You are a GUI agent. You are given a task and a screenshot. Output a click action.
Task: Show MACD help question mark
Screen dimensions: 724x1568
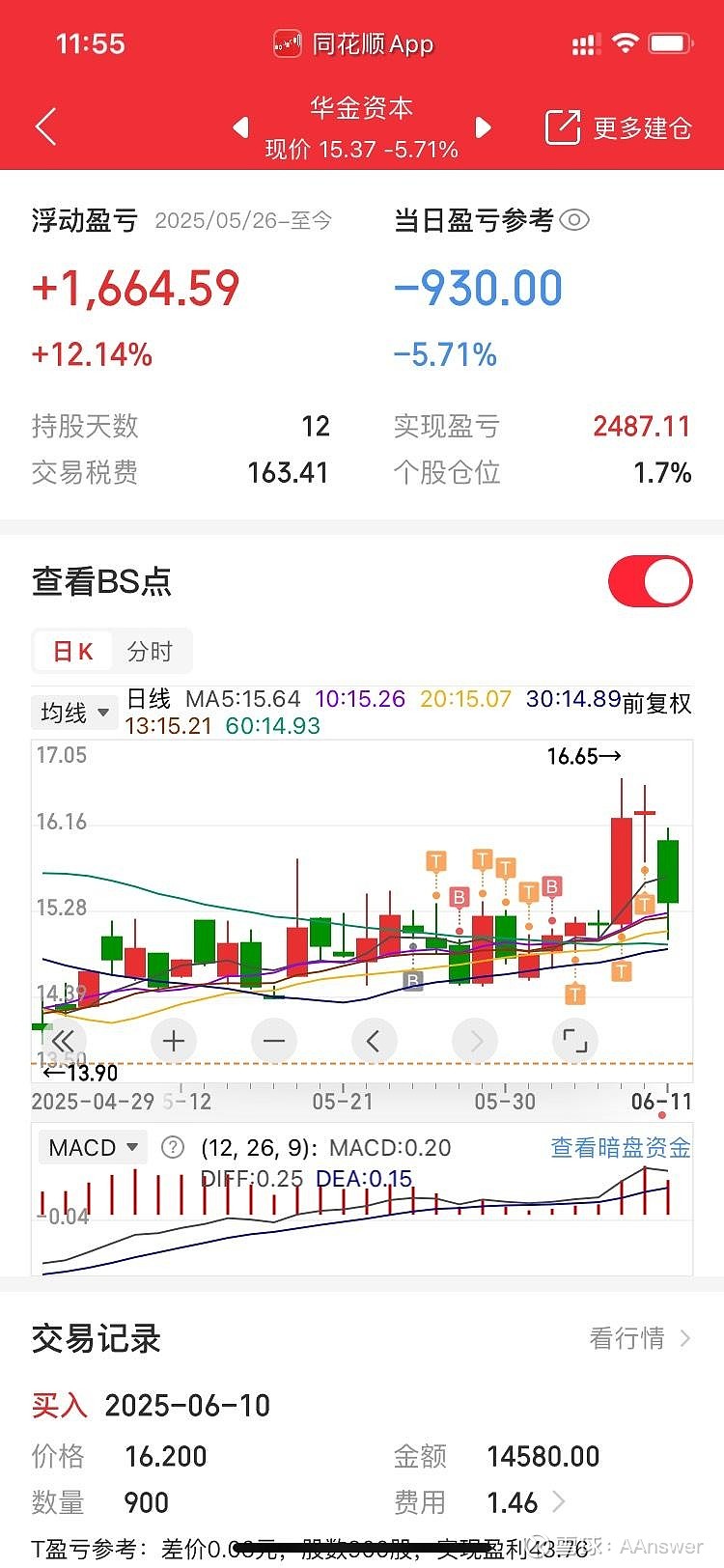pyautogui.click(x=173, y=1147)
